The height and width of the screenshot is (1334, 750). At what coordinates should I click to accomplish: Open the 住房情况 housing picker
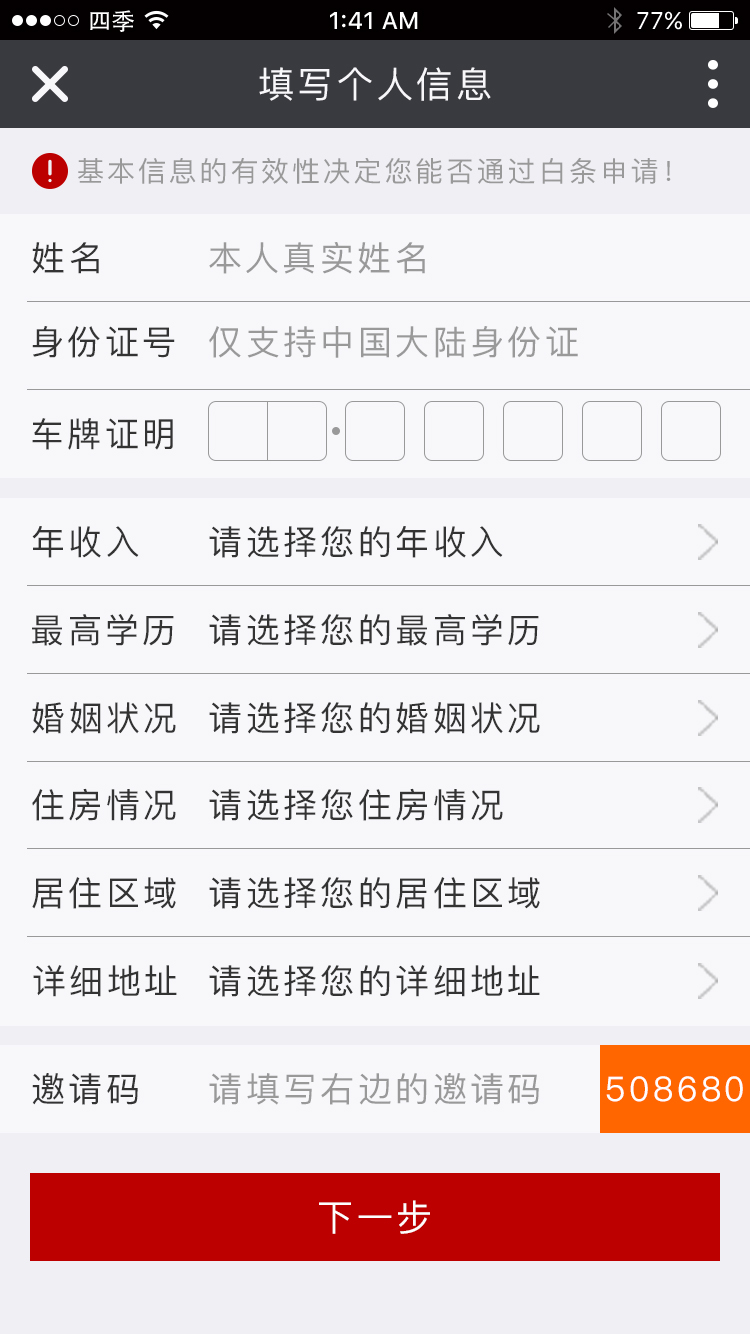point(460,806)
